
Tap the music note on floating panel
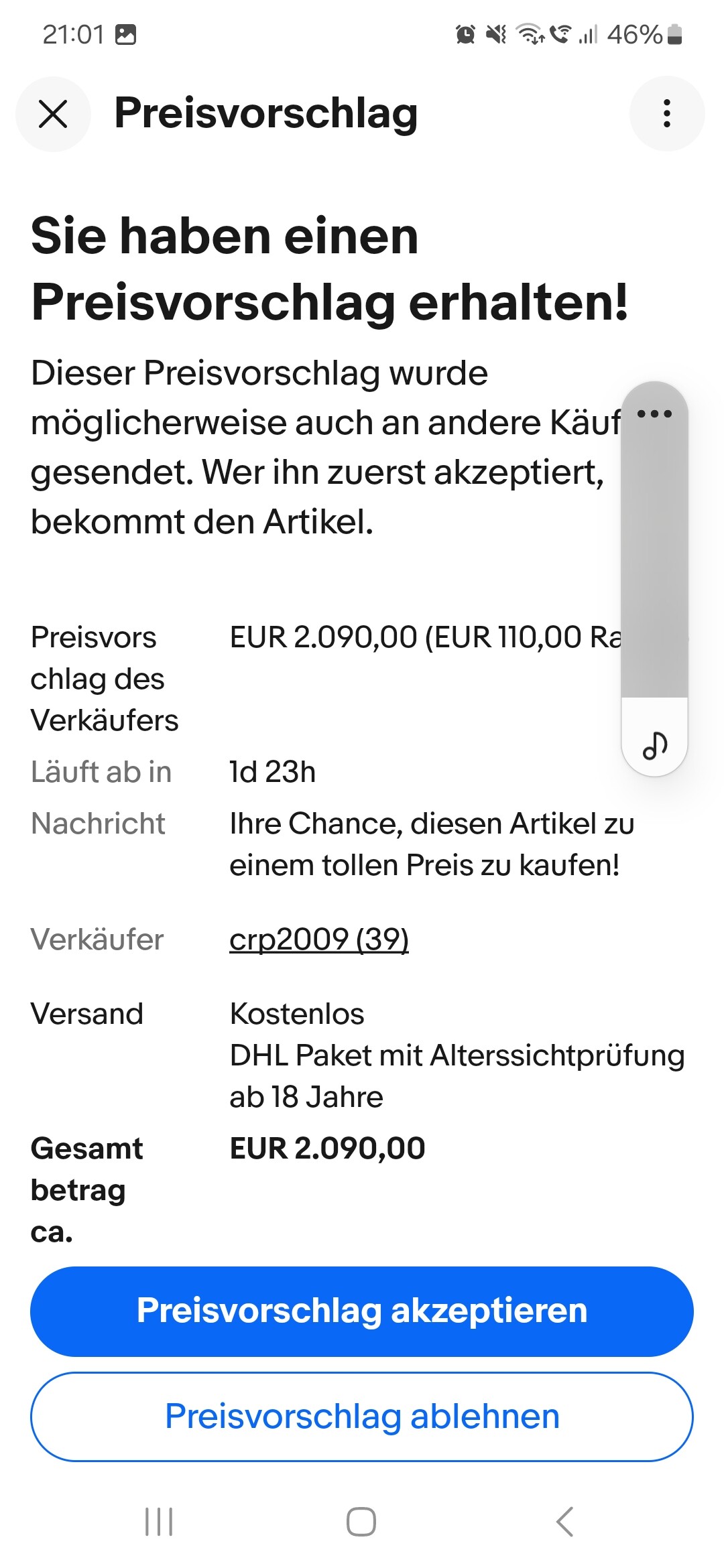pyautogui.click(x=655, y=744)
